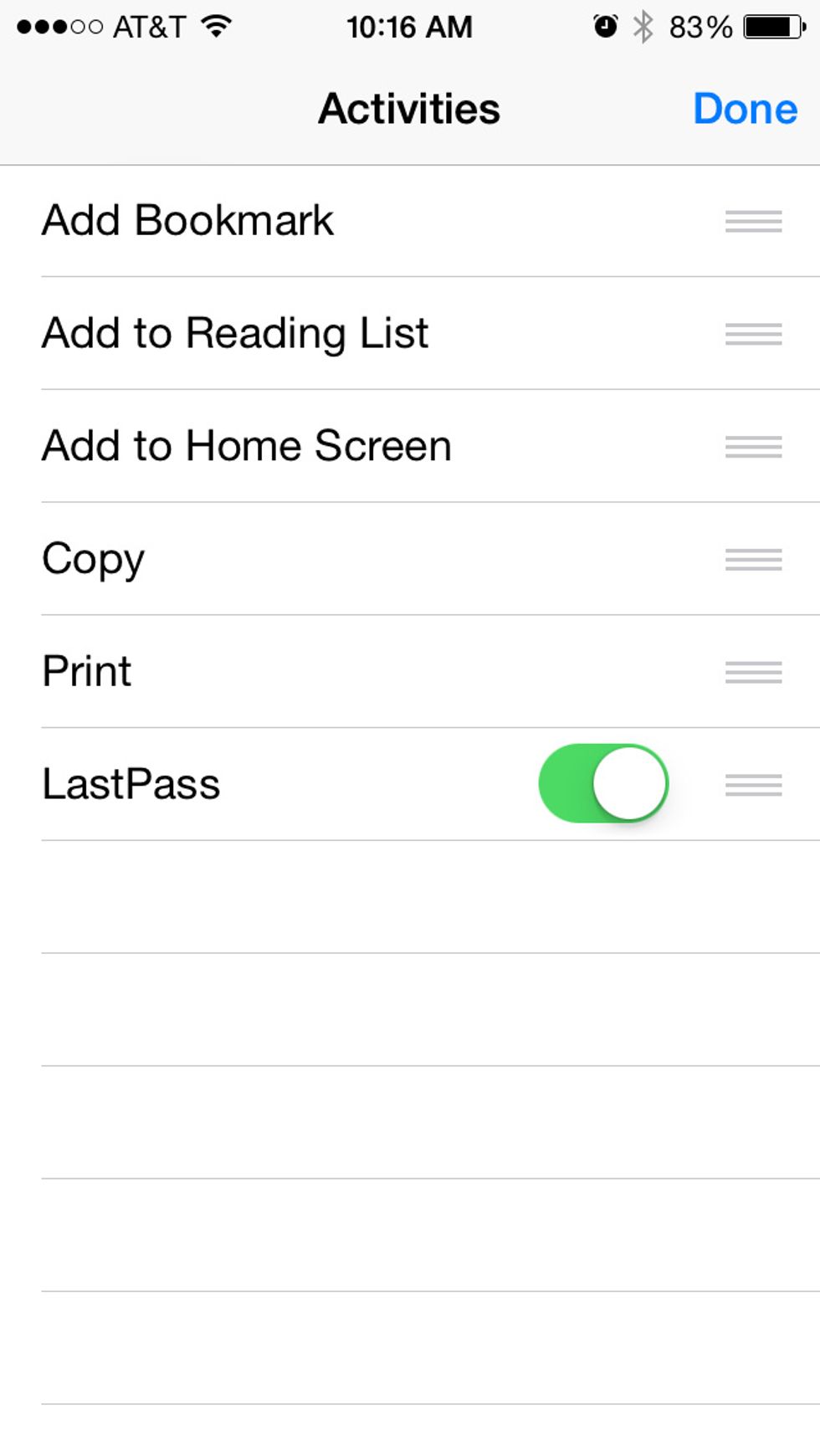Click the reorder handle beside Add to Reading List
Screen dimensions: 820x1456
click(751, 335)
